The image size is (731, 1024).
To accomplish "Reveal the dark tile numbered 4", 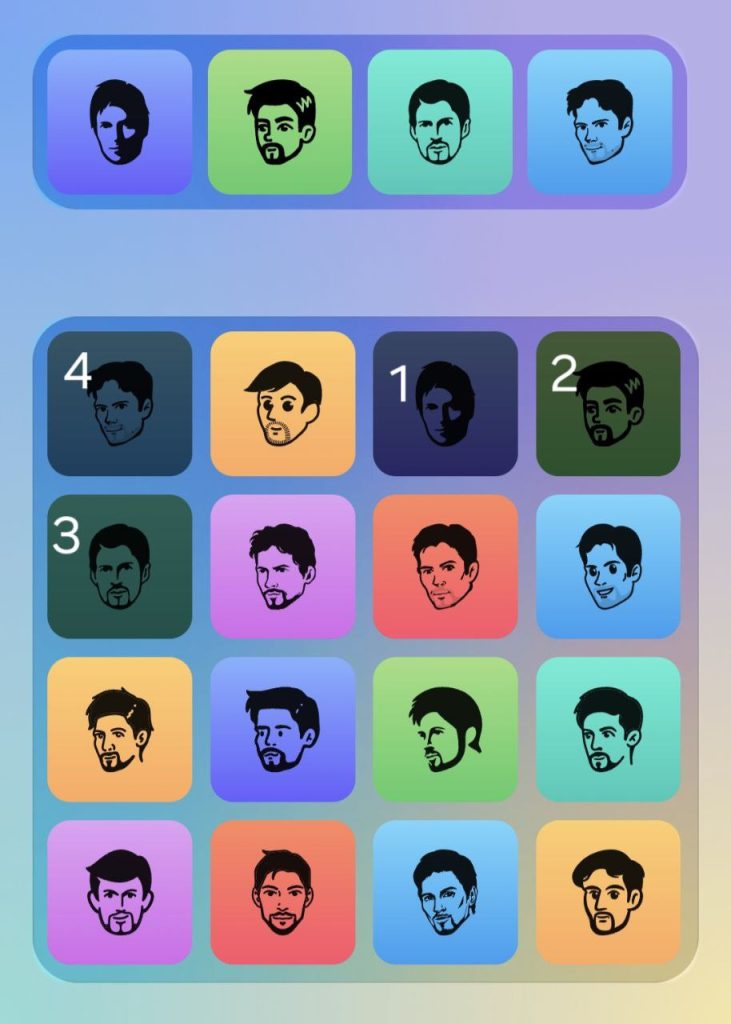I will (x=119, y=403).
